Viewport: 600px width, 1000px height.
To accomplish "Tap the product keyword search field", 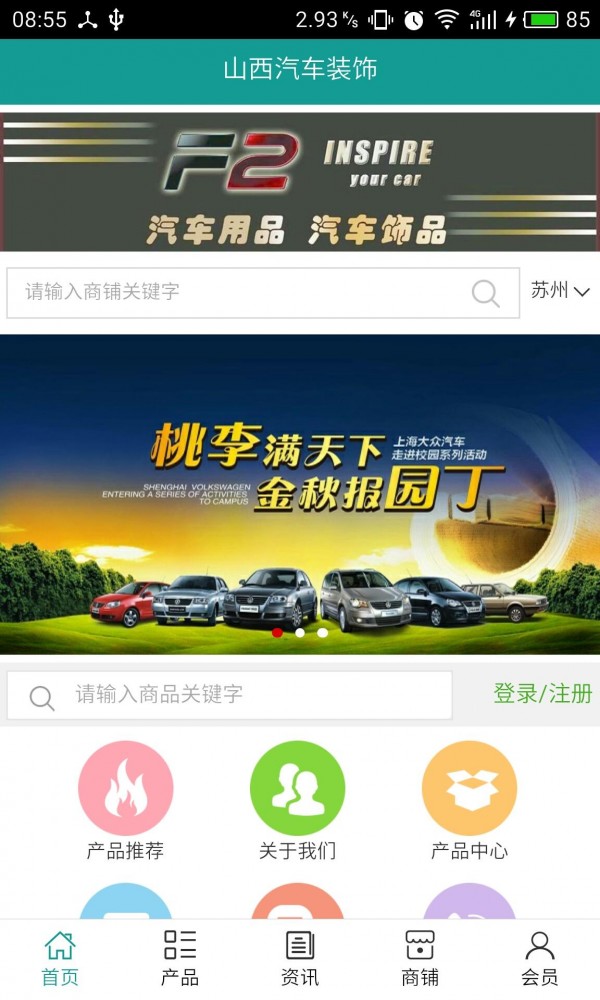I will tap(250, 695).
